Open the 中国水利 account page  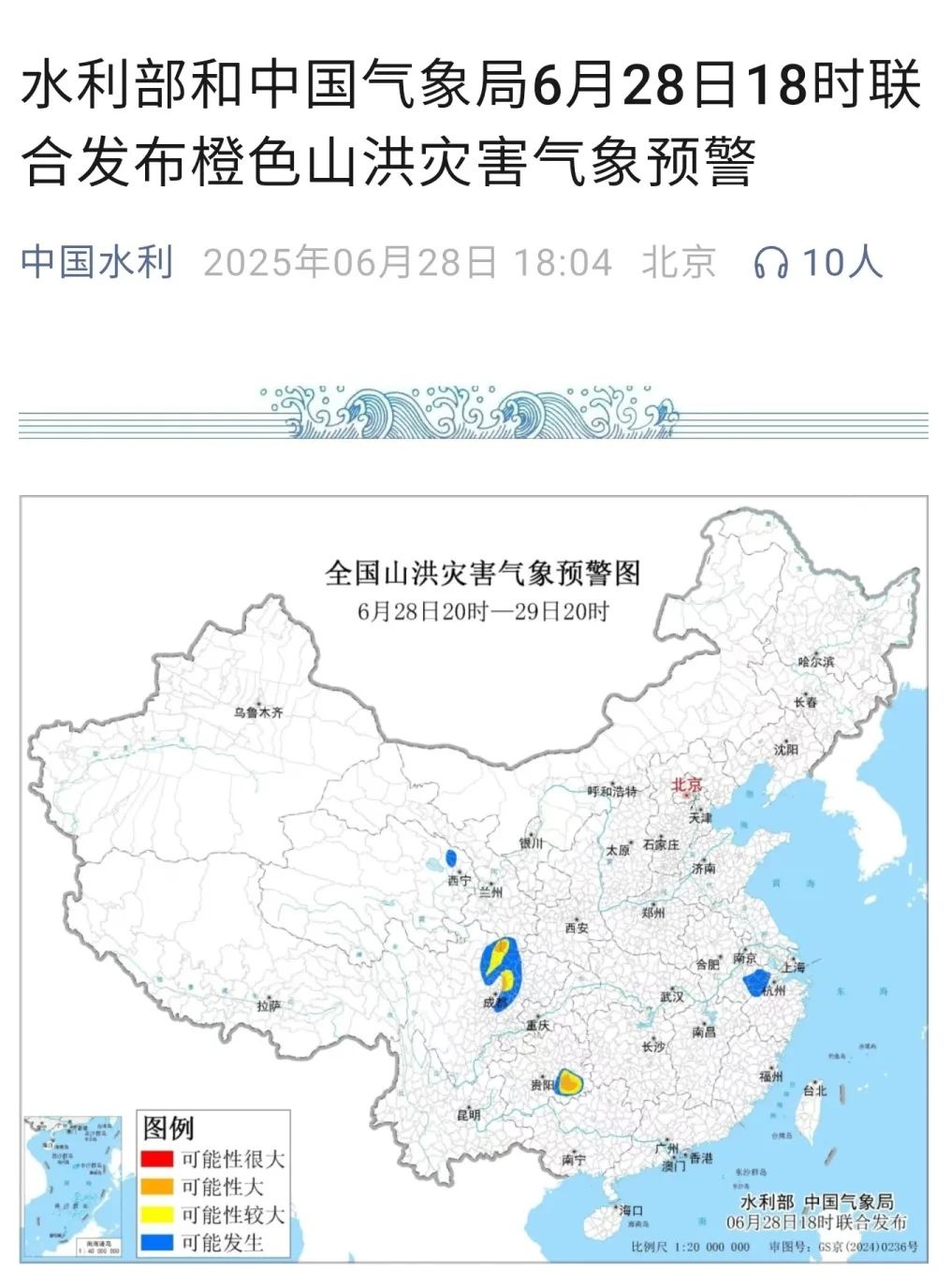(x=97, y=262)
